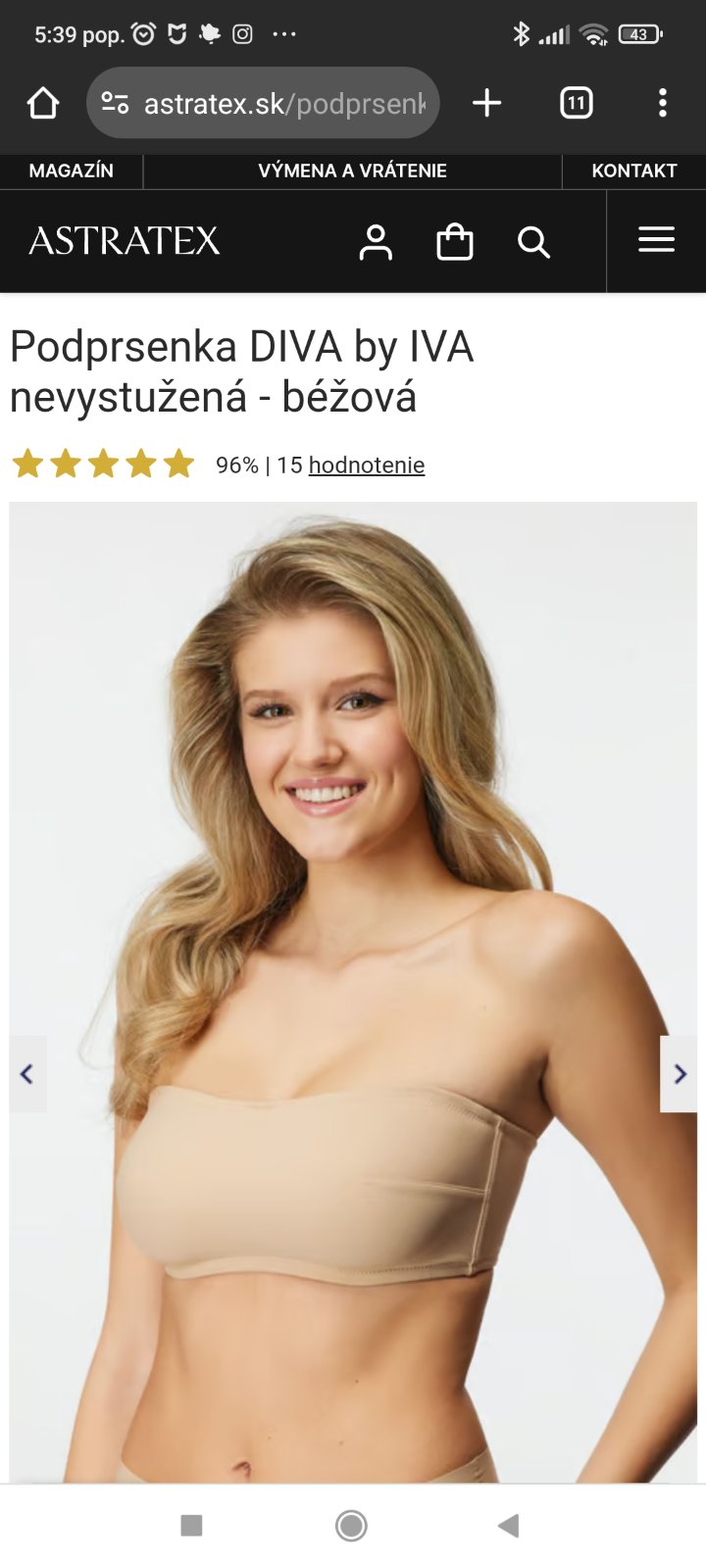Go to the Astratex homepage logo
Image resolution: width=706 pixels, height=1568 pixels.
click(x=125, y=241)
